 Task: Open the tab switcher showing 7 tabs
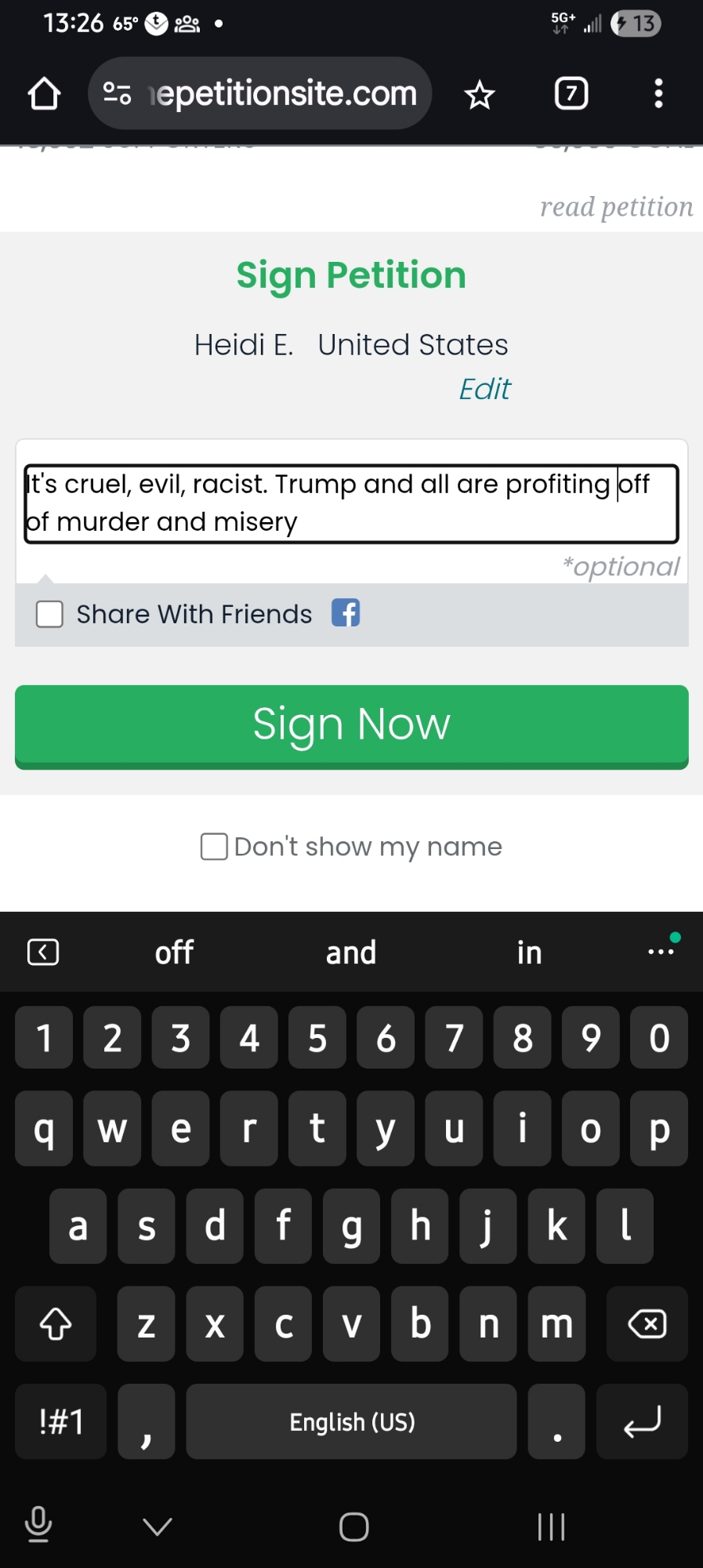(x=571, y=94)
